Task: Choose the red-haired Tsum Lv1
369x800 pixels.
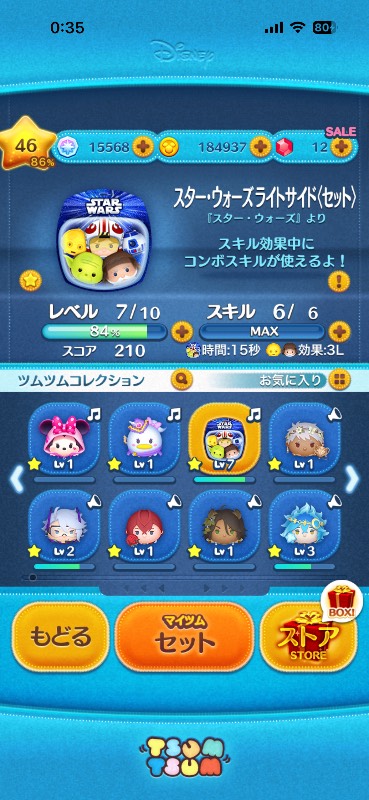Action: point(143,527)
